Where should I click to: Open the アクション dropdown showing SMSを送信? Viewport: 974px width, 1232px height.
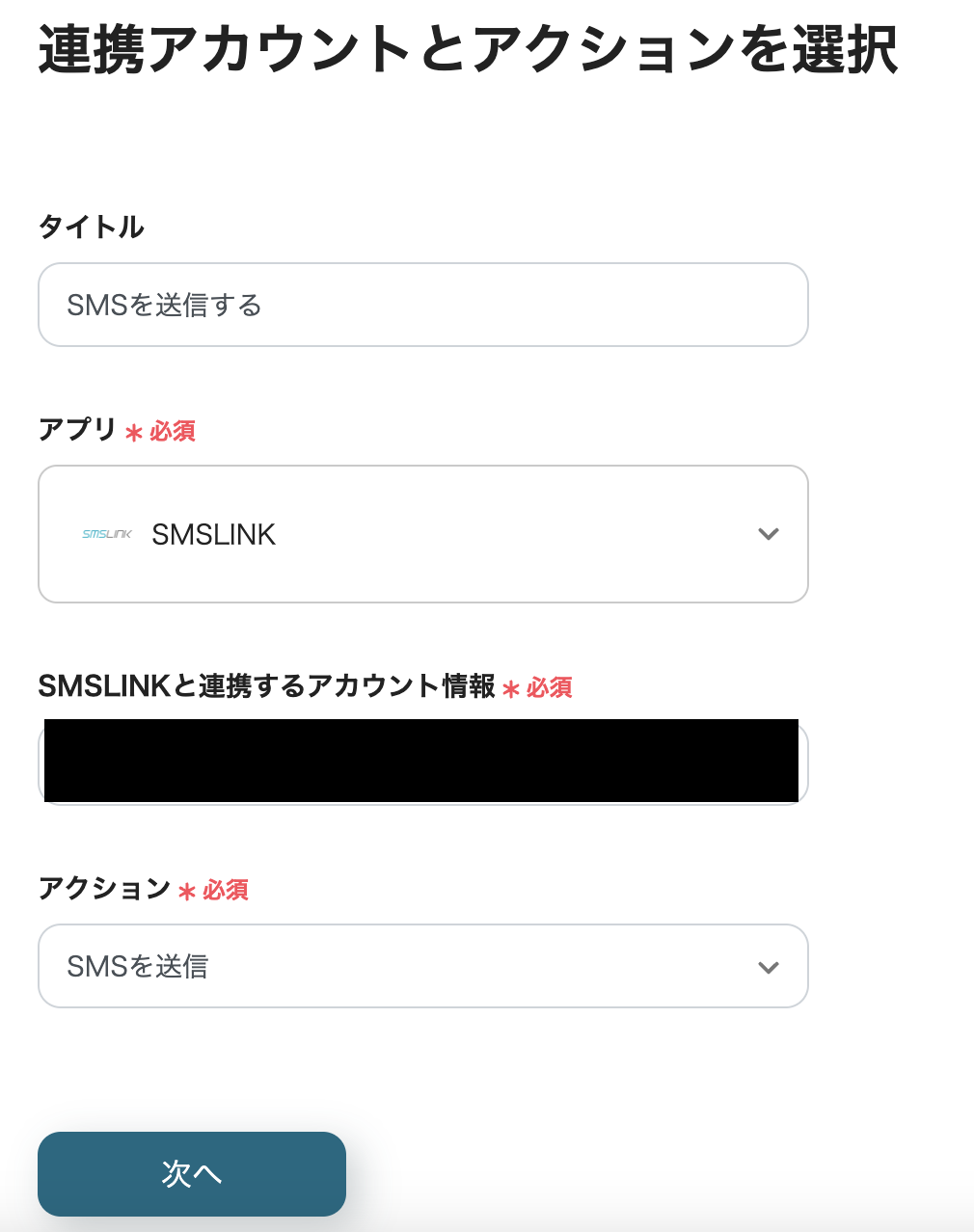[x=422, y=966]
